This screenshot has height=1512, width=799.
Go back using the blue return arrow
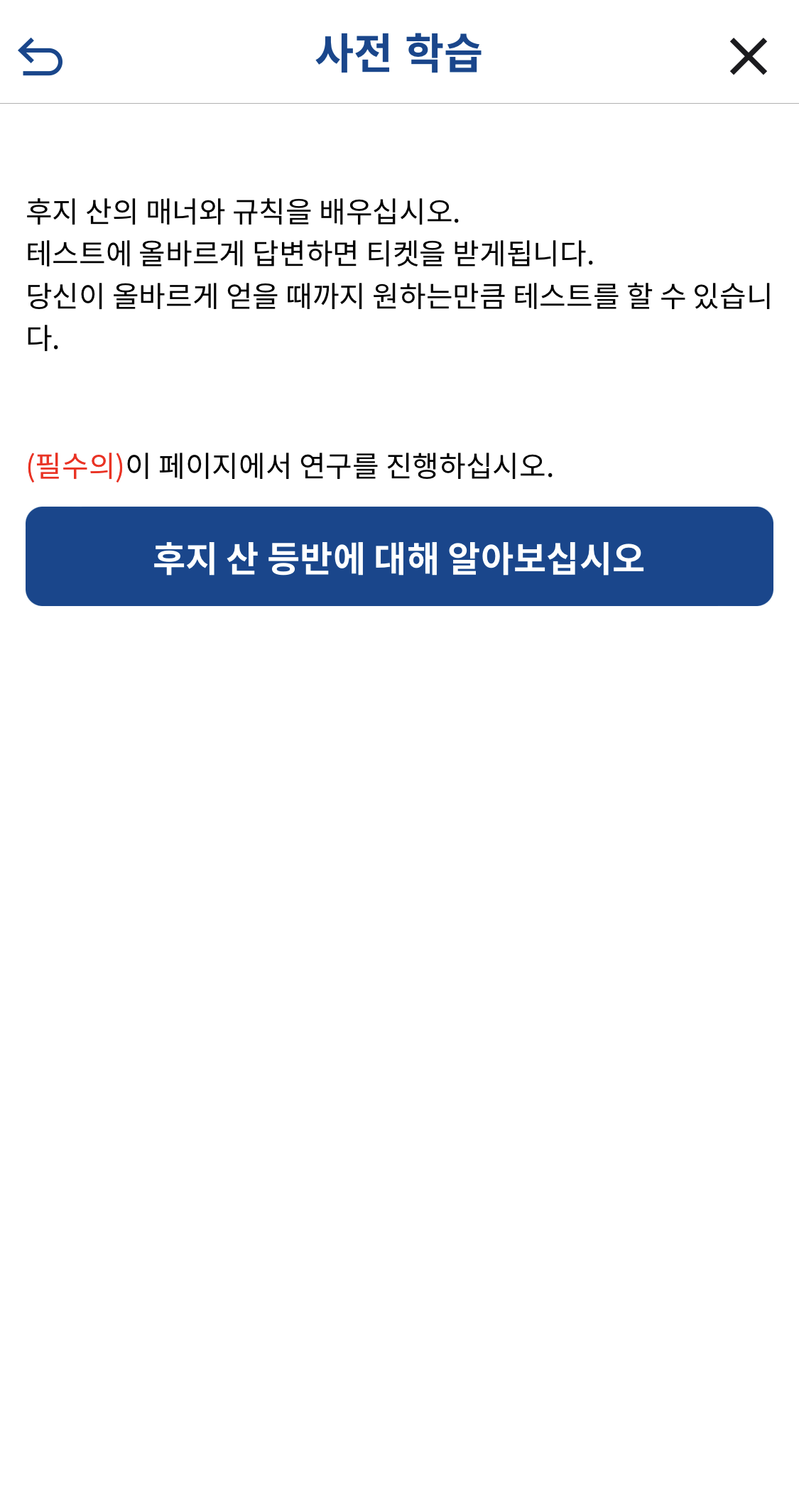pos(40,57)
